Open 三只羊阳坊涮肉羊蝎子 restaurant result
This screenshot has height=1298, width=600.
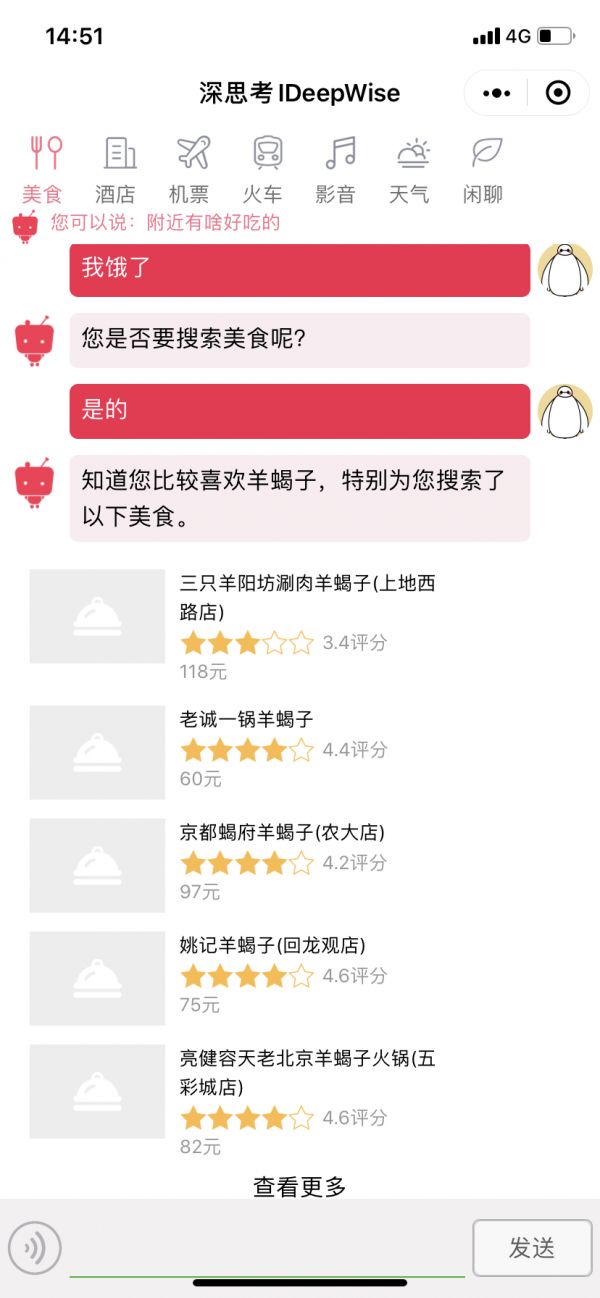(x=306, y=597)
